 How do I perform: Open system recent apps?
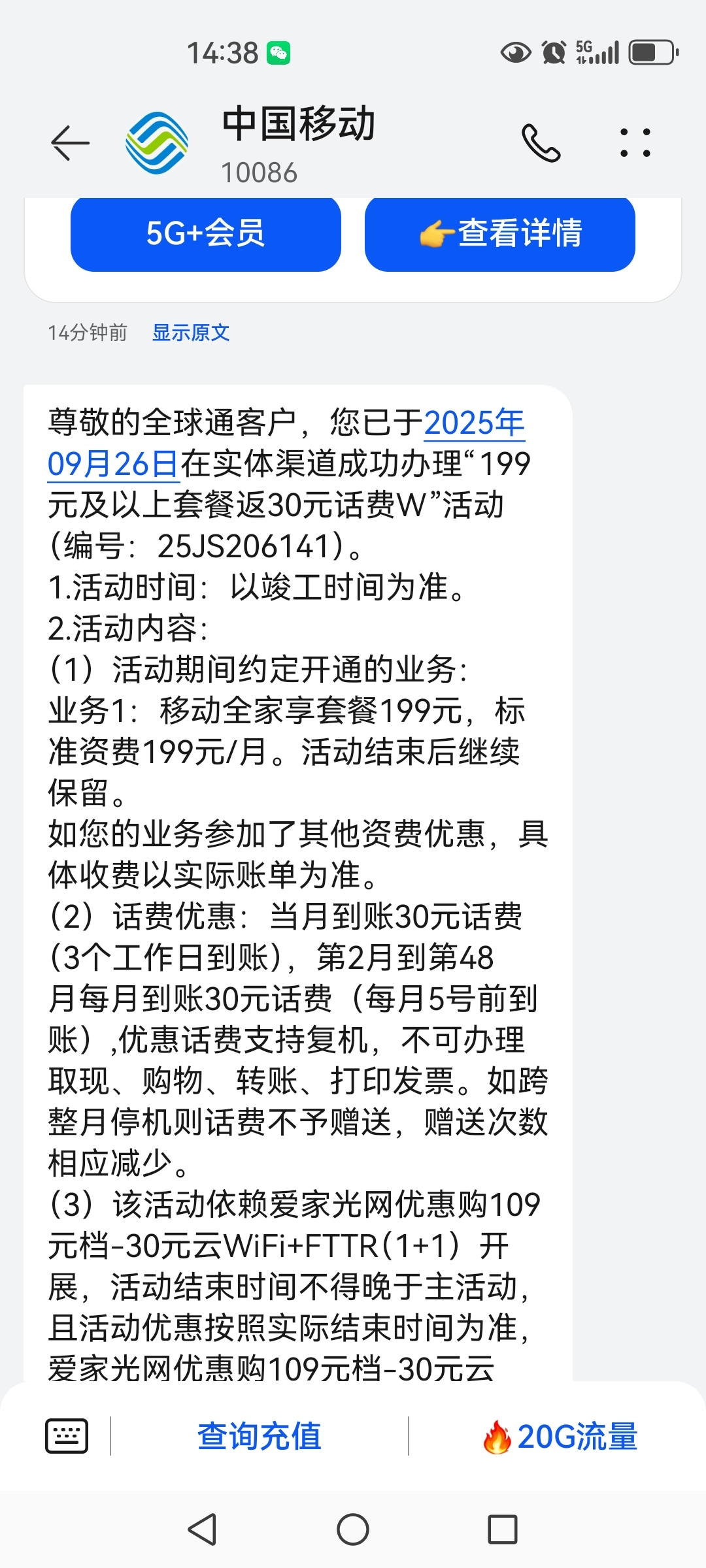(503, 1529)
